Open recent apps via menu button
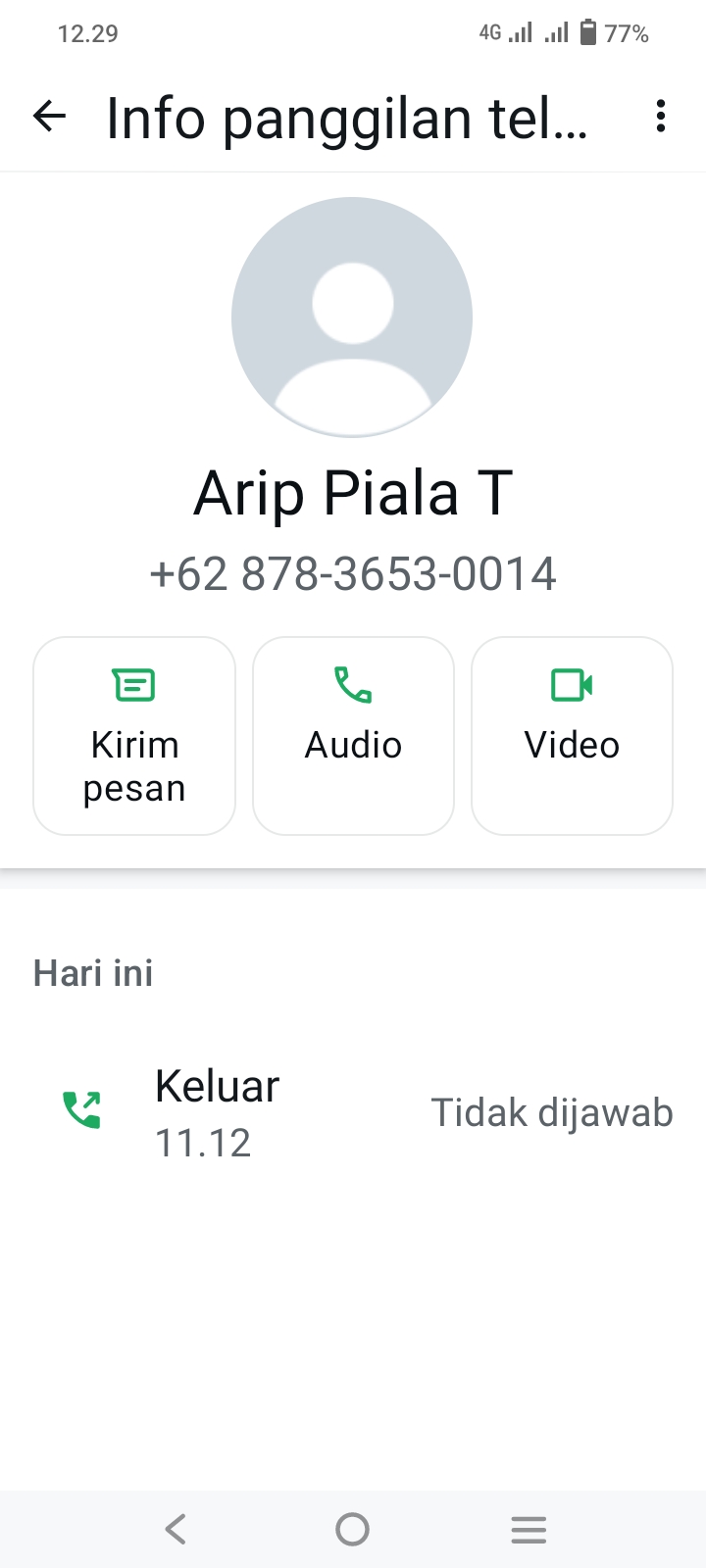706x1568 pixels. coord(529,1528)
